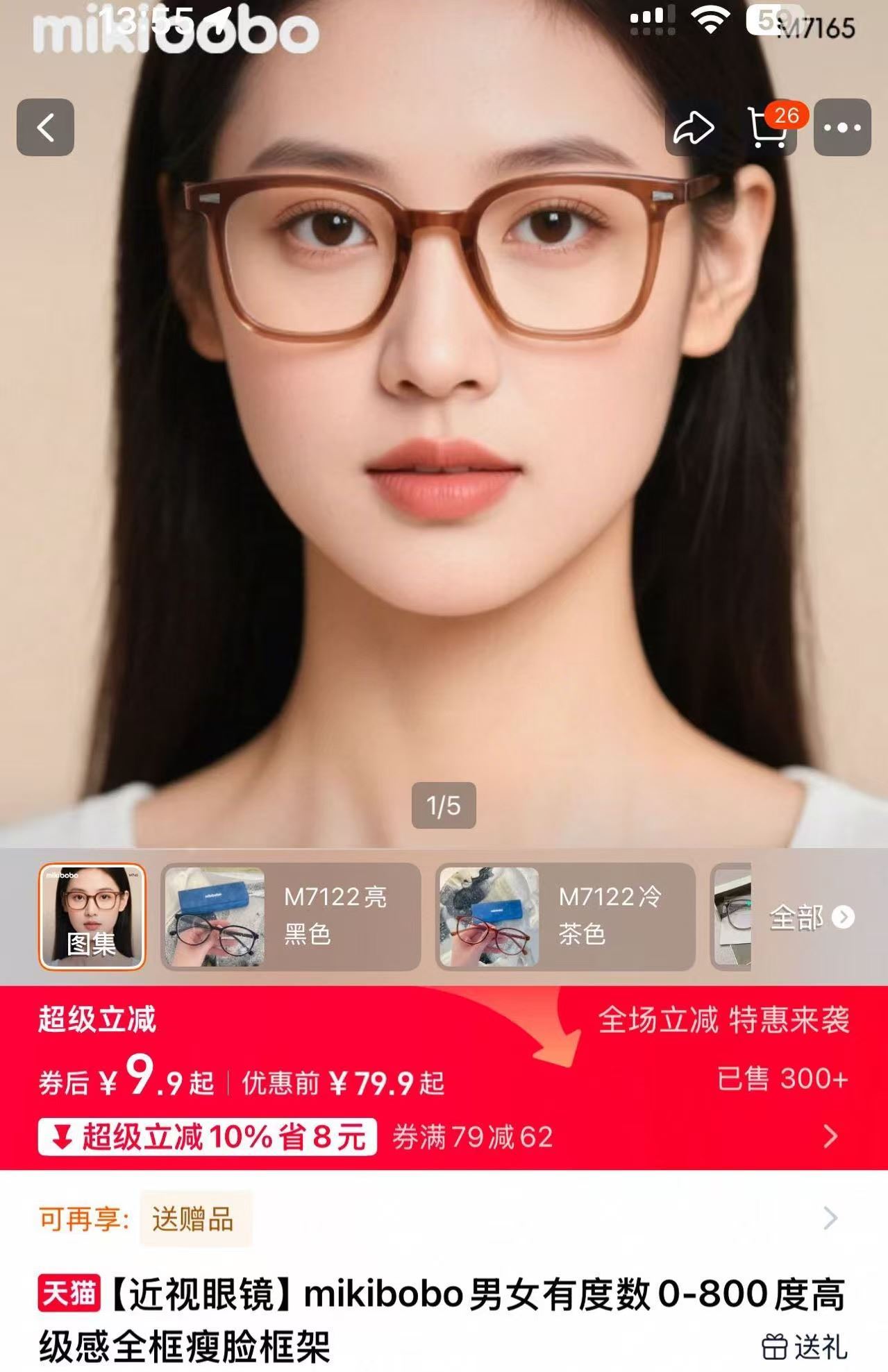The height and width of the screenshot is (1372, 888).
Task: Select the 图集 gallery thumbnail
Action: (x=92, y=917)
